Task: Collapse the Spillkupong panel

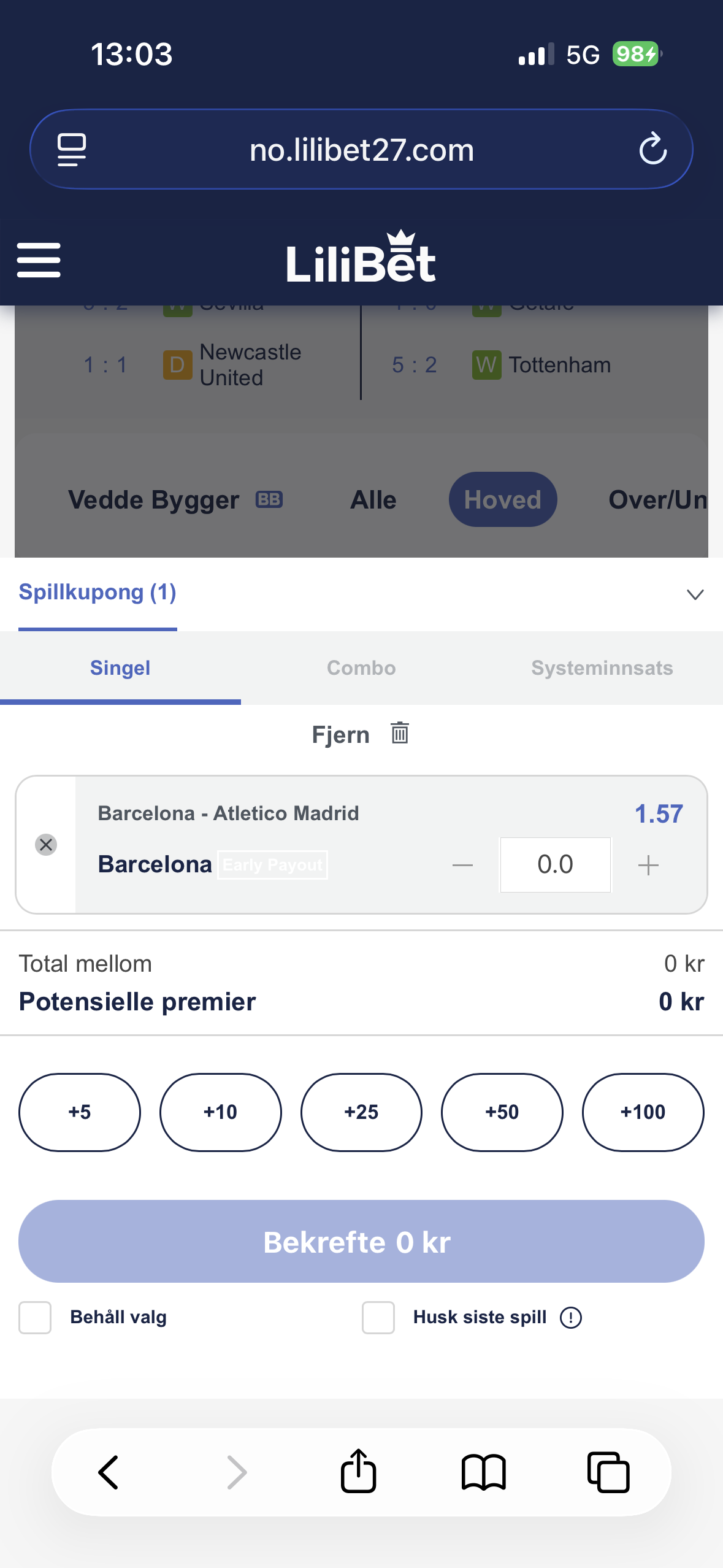Action: click(x=695, y=594)
